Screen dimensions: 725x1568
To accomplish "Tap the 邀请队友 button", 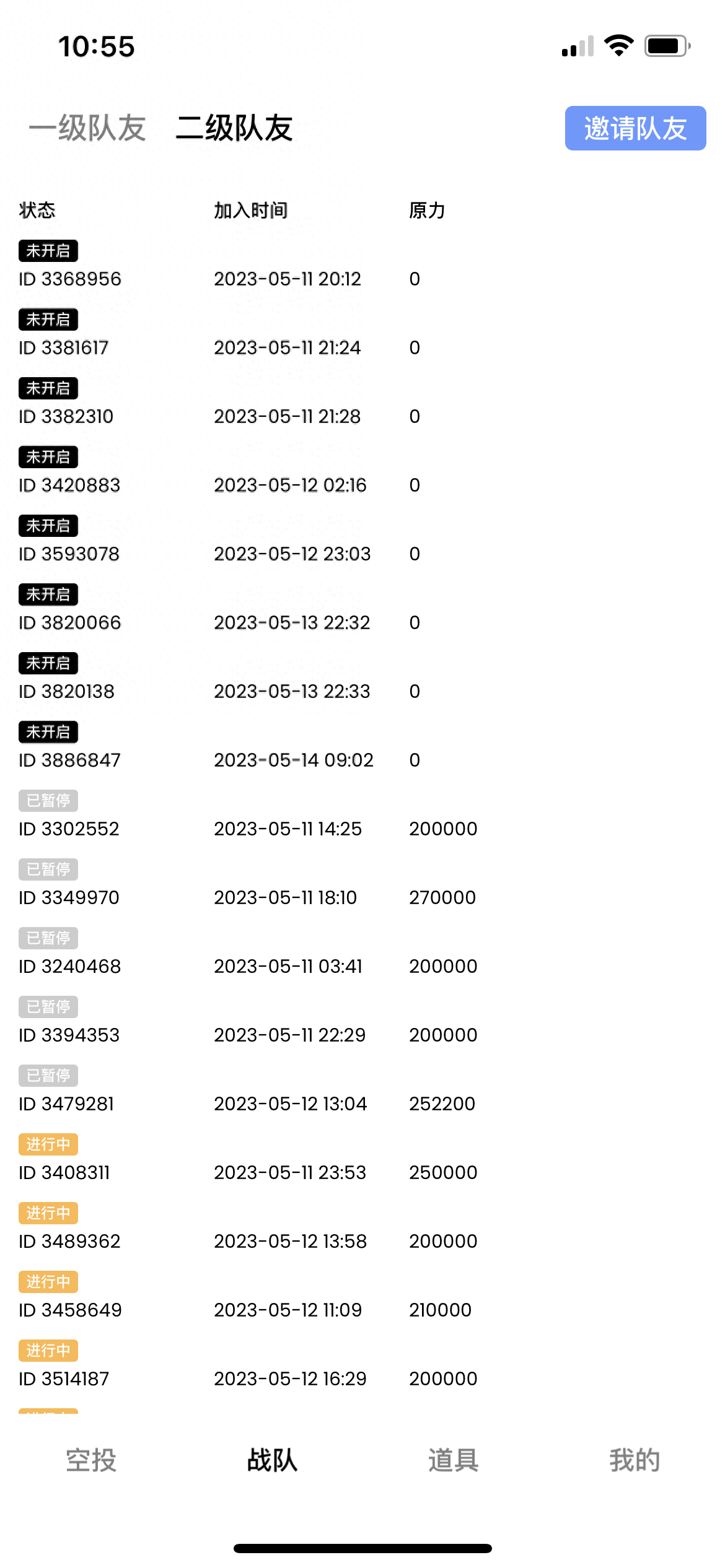I will 635,128.
